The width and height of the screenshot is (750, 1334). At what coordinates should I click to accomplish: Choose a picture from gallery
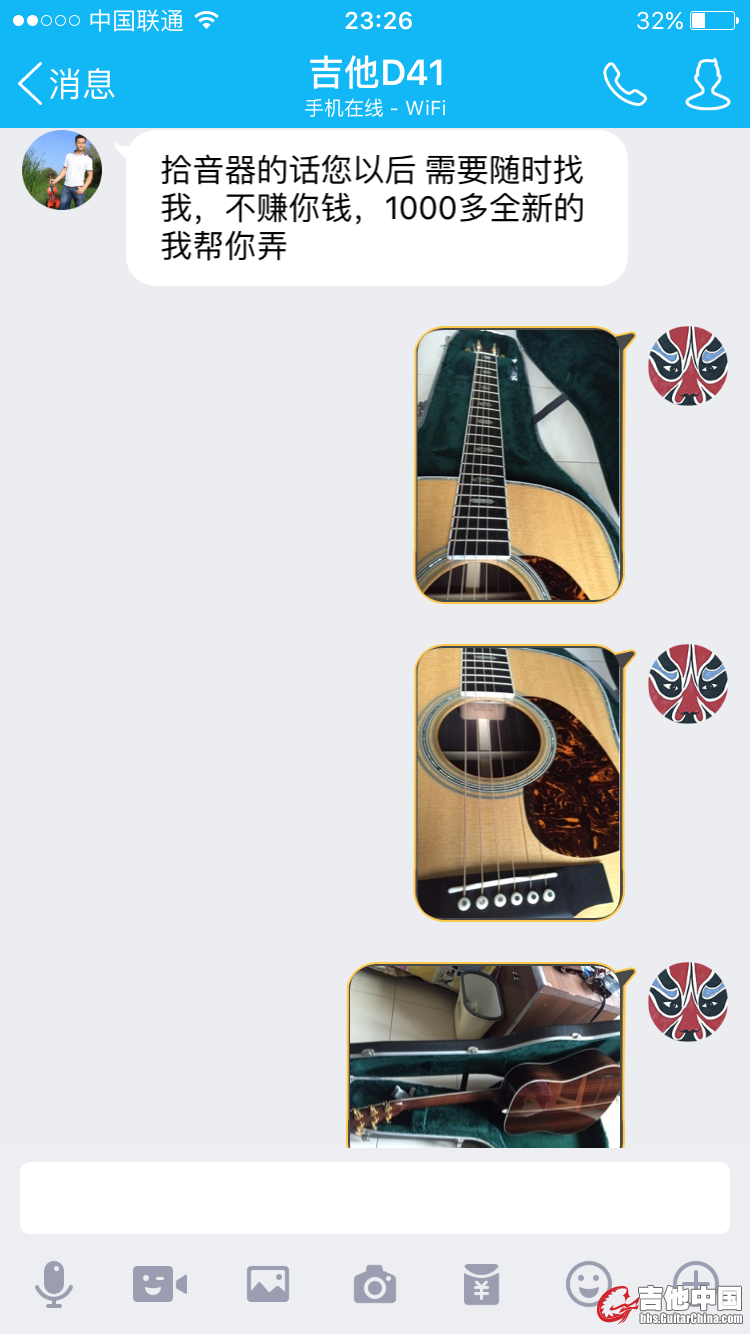click(x=268, y=1284)
